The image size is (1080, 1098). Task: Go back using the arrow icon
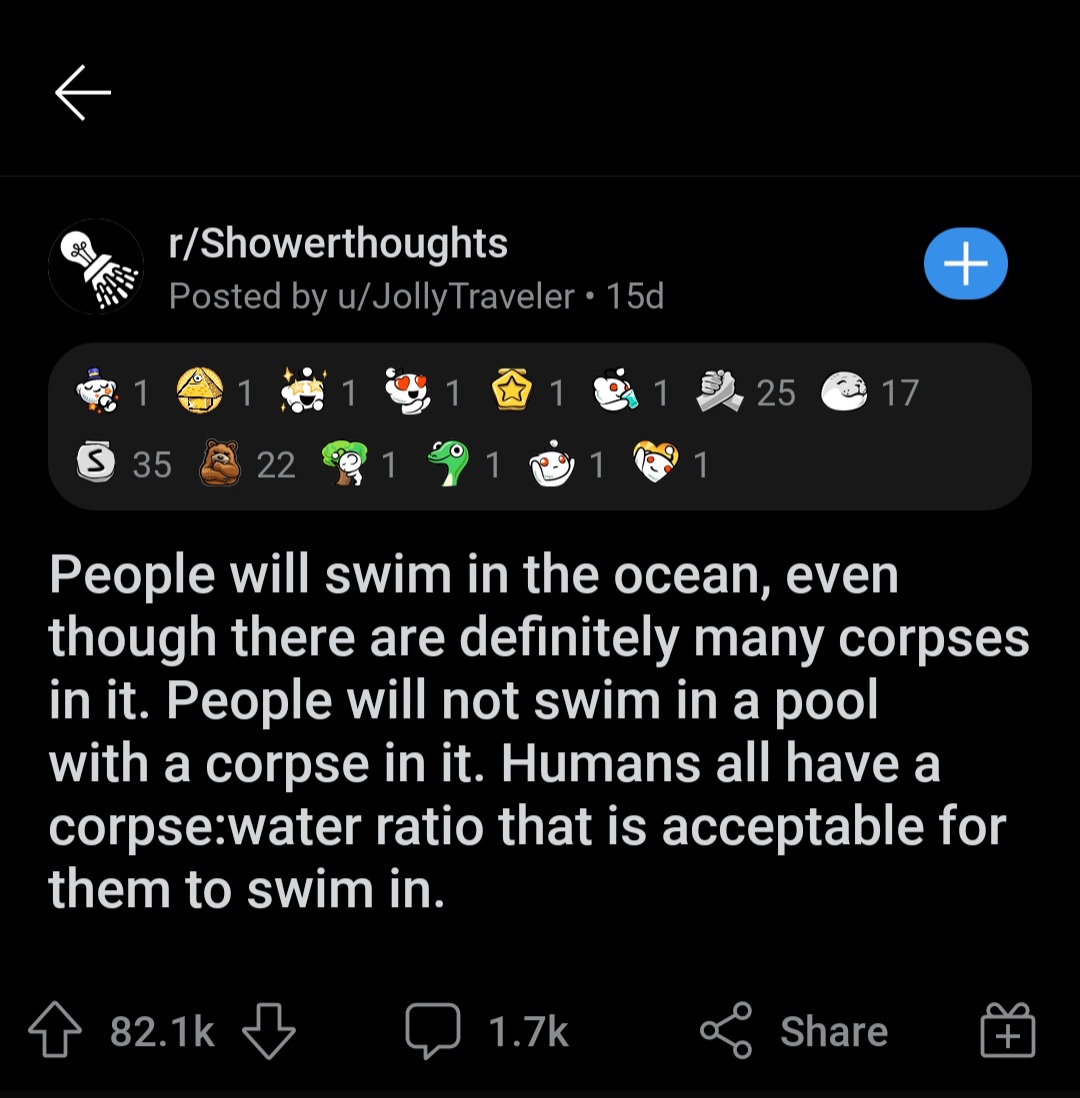(83, 93)
